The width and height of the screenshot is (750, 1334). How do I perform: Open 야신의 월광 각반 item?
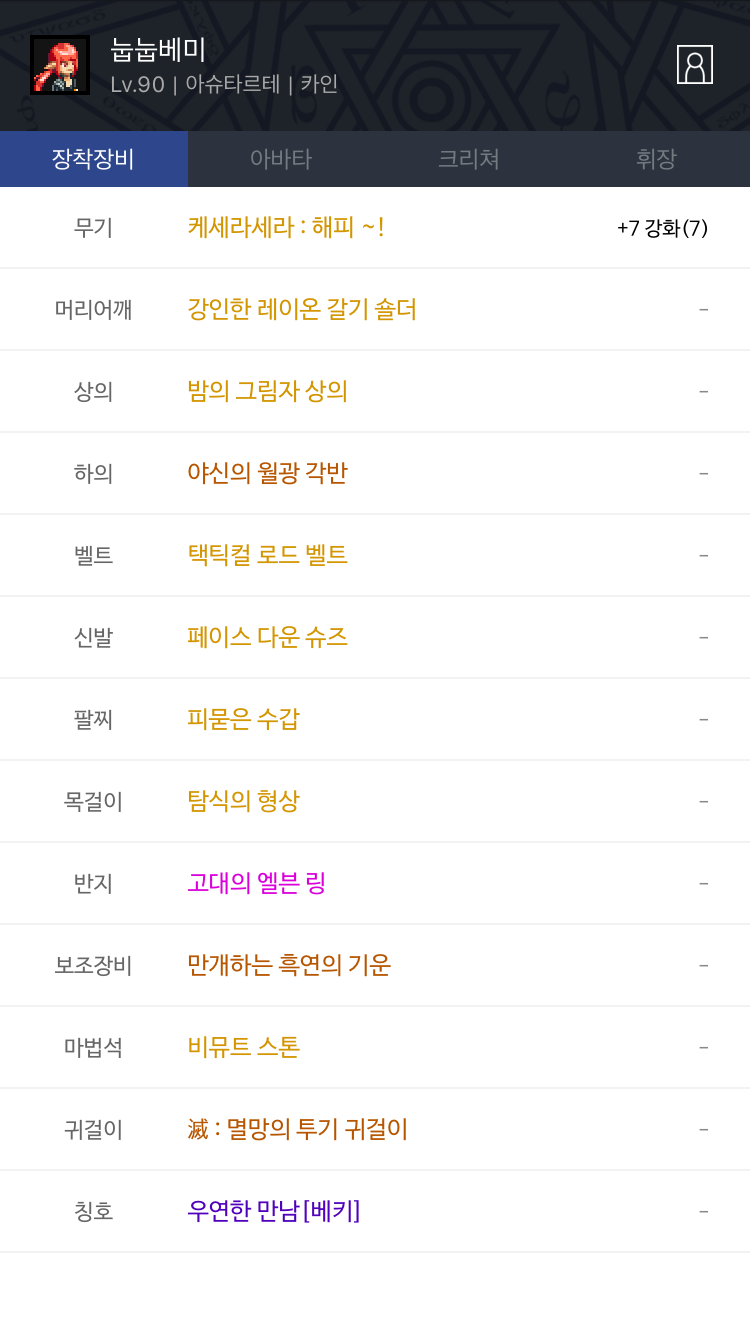point(267,474)
